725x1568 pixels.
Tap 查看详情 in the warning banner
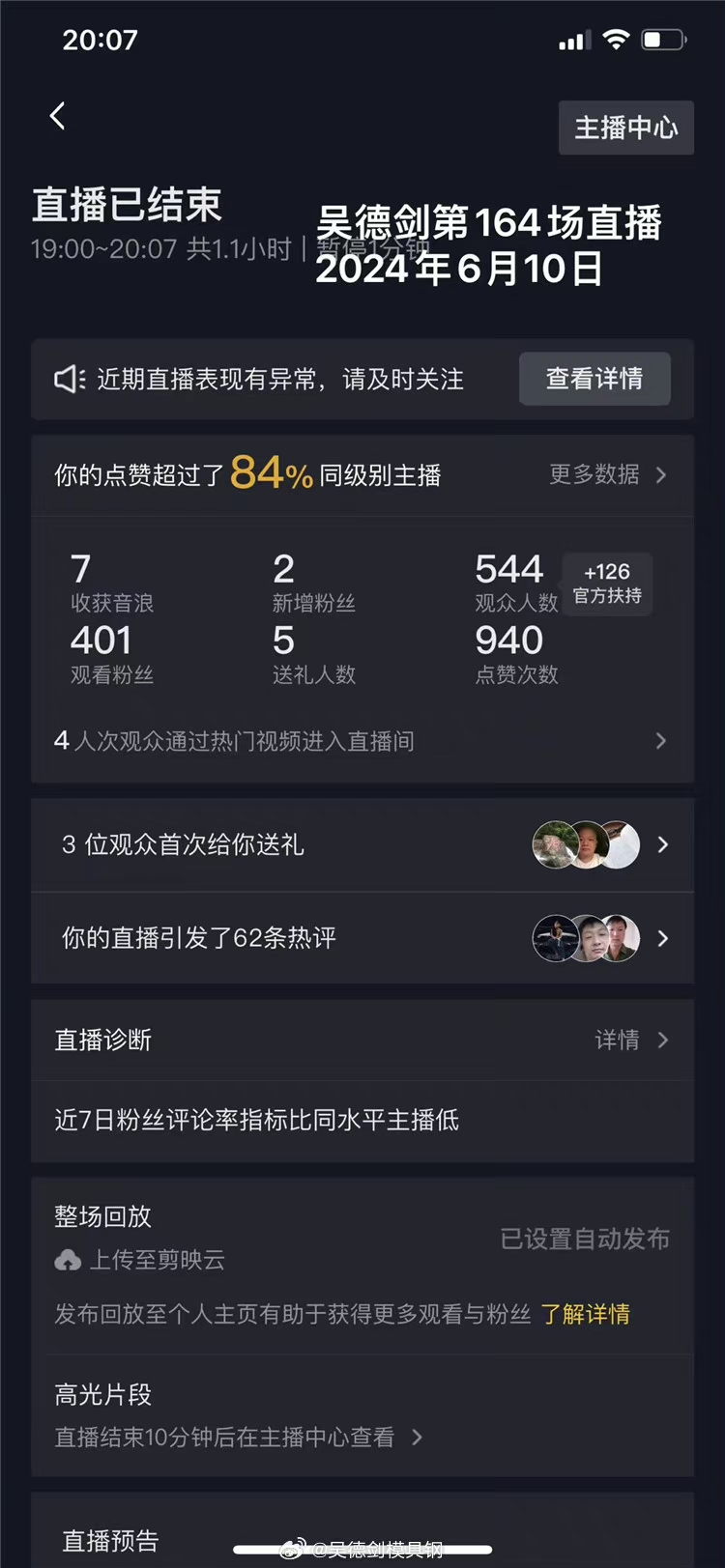coord(594,379)
